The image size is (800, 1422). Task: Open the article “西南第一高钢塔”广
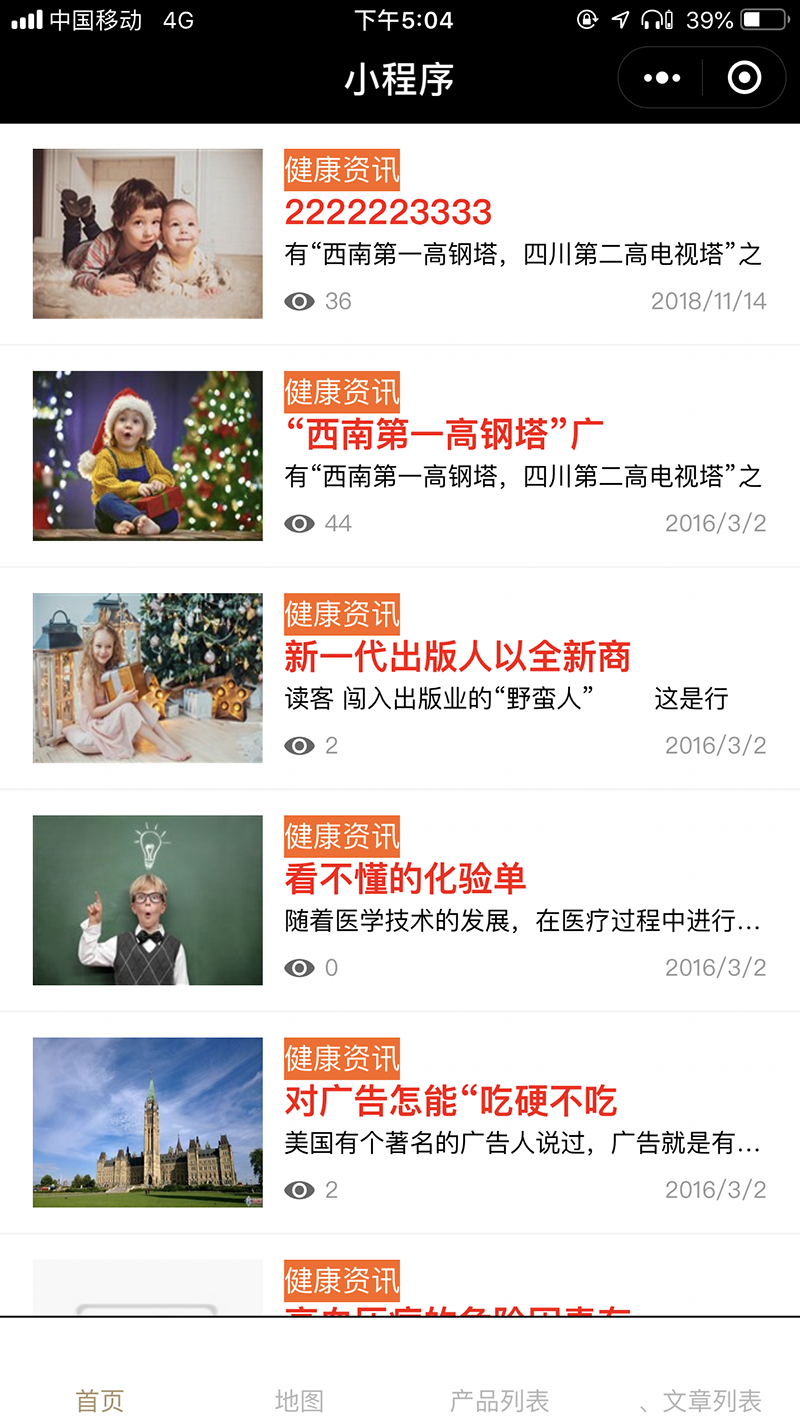point(444,435)
